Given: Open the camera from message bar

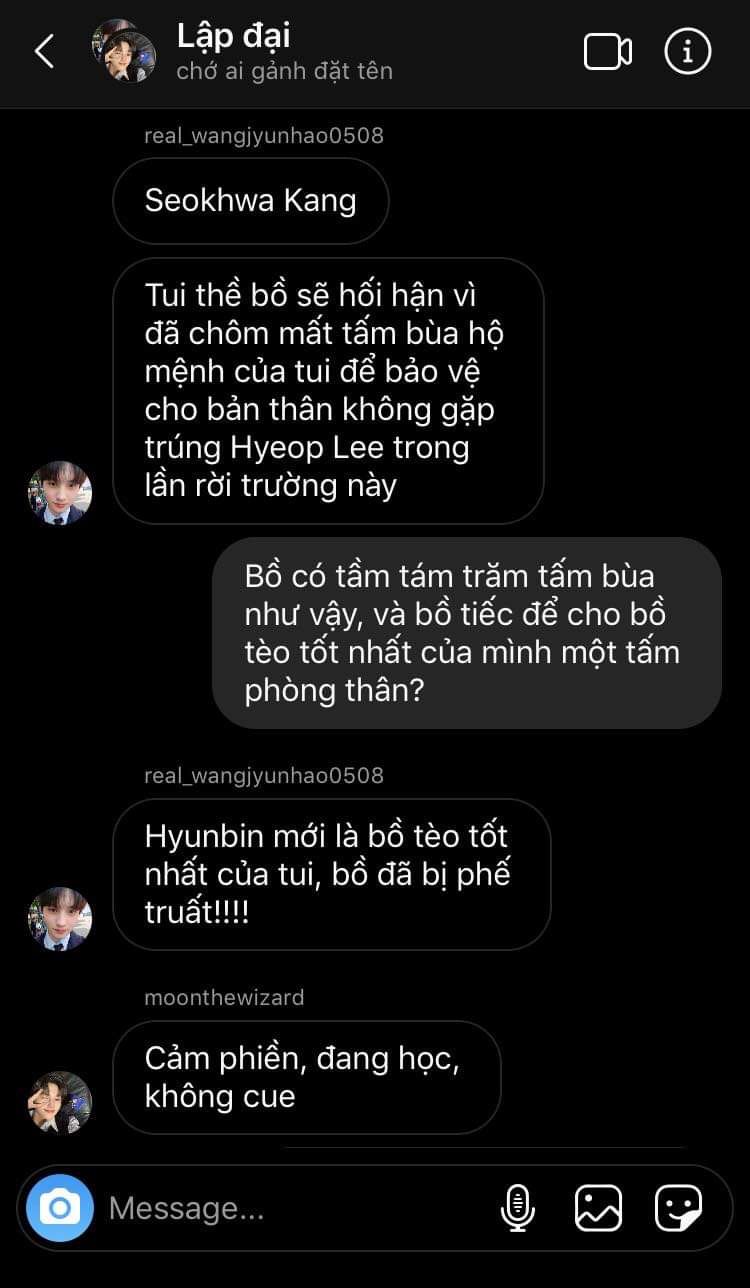Looking at the screenshot, I should [x=60, y=1208].
